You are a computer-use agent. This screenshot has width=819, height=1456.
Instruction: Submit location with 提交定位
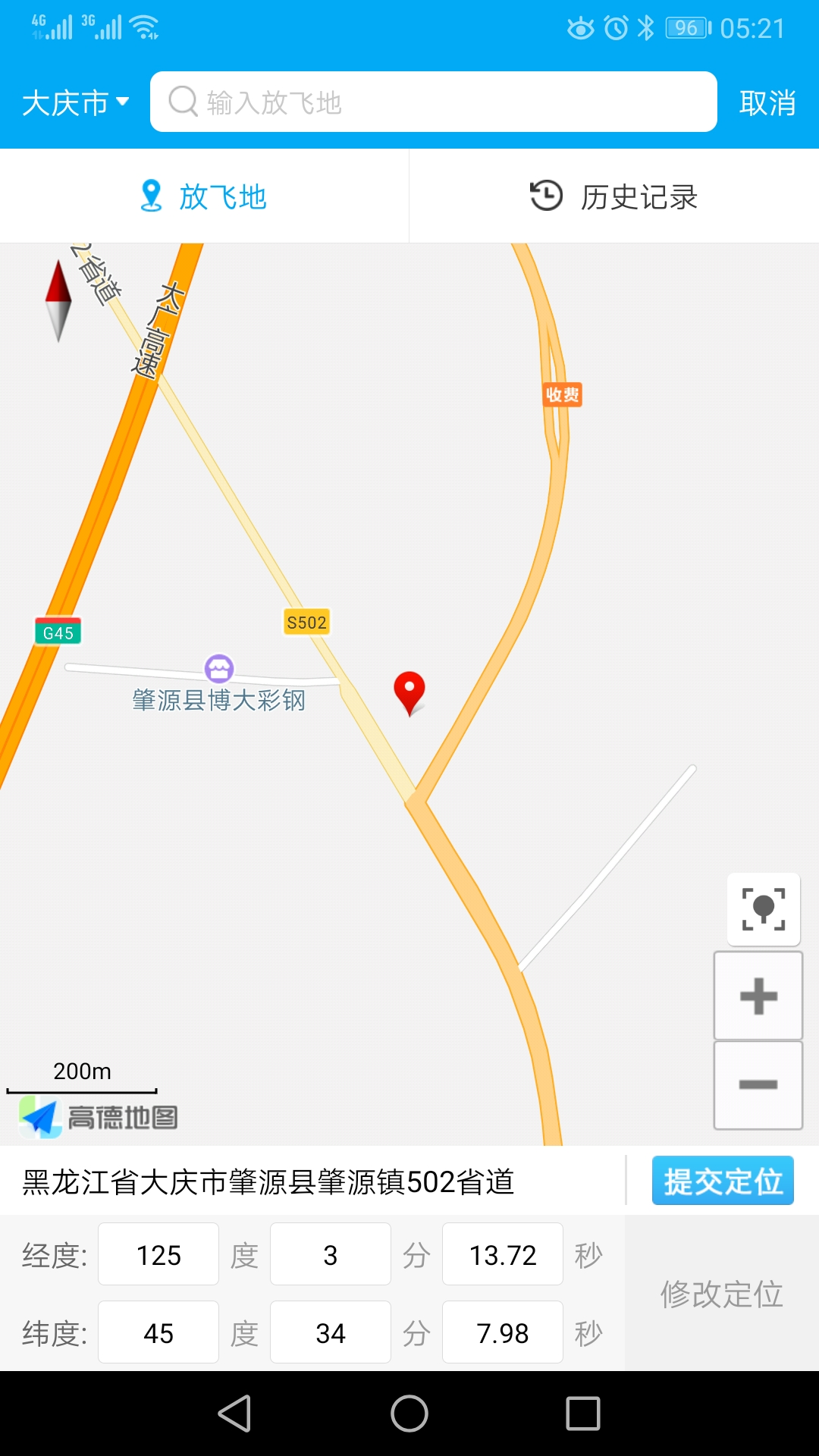pyautogui.click(x=723, y=1181)
